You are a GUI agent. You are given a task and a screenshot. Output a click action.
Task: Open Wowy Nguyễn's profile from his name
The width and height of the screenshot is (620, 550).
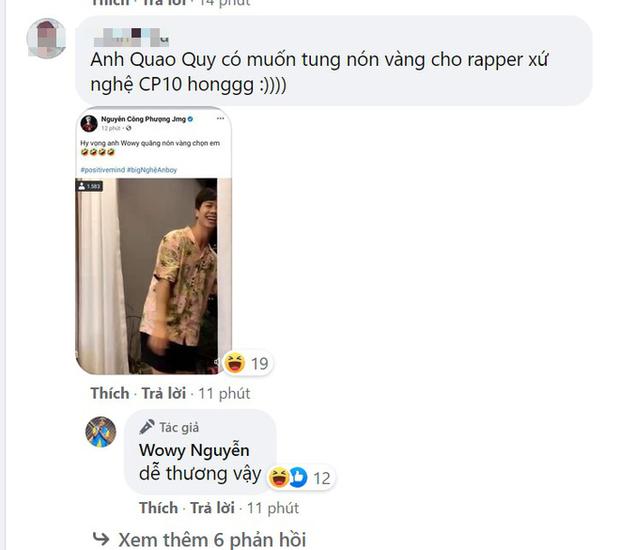194,450
